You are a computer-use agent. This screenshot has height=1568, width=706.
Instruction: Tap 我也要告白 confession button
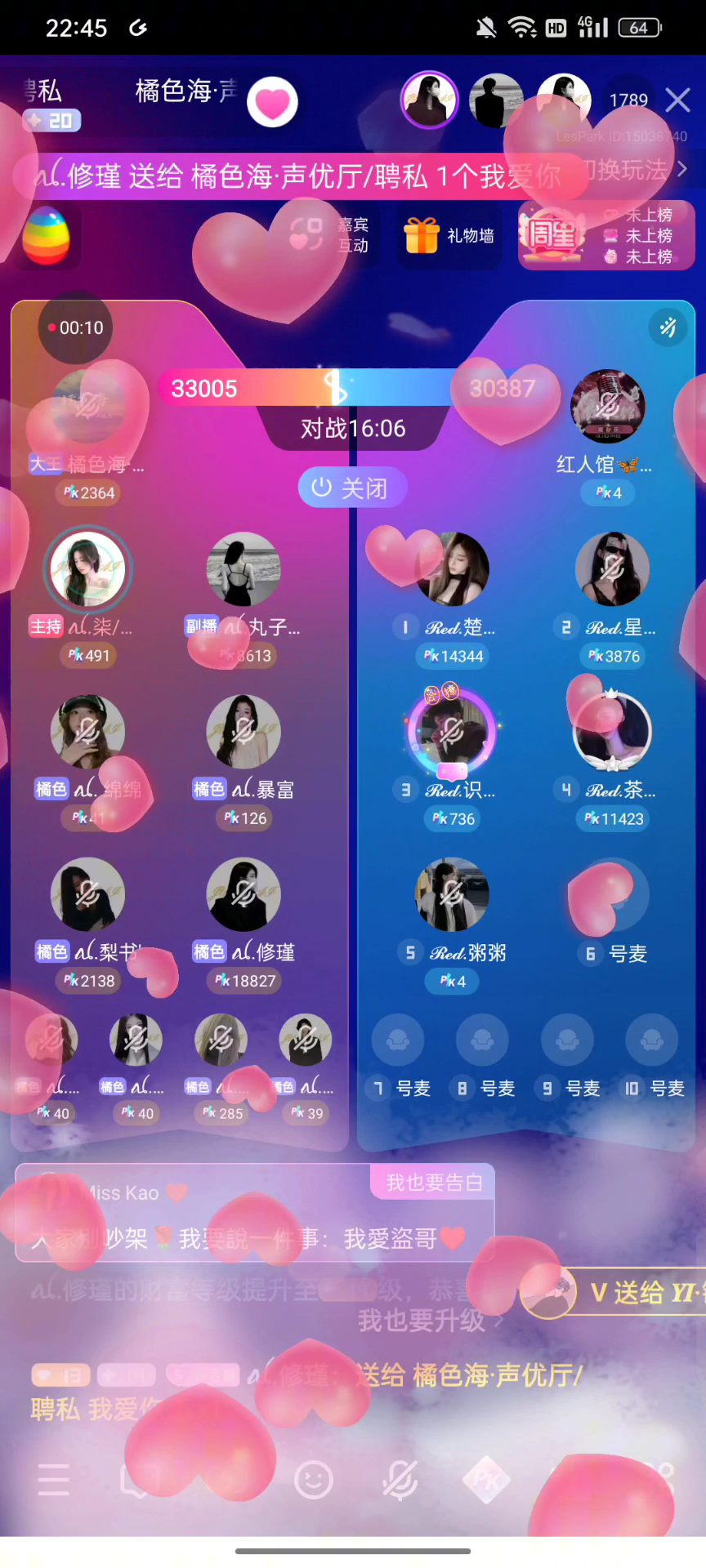[433, 1182]
